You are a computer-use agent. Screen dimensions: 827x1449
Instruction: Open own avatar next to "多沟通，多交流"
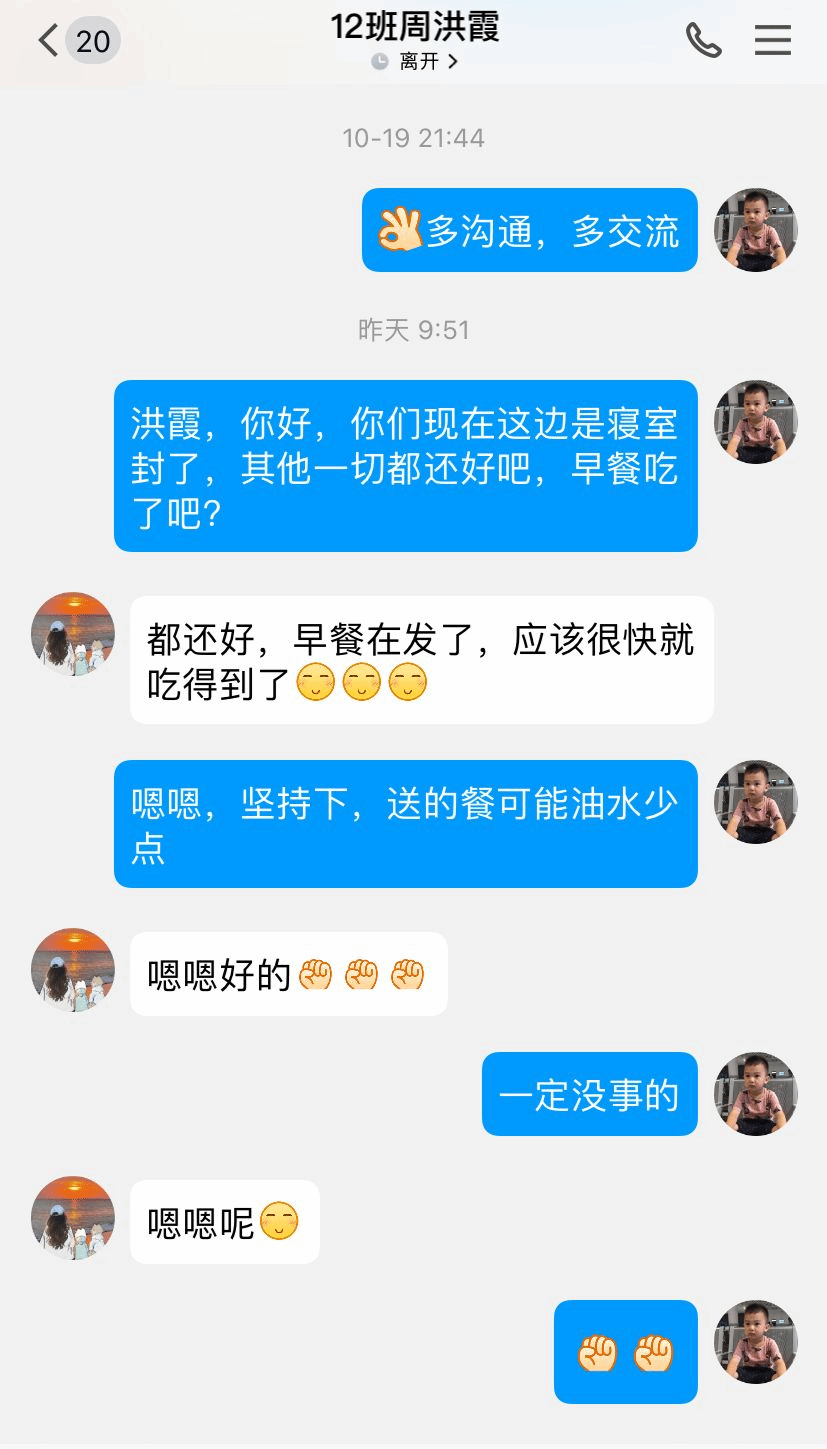click(x=755, y=230)
